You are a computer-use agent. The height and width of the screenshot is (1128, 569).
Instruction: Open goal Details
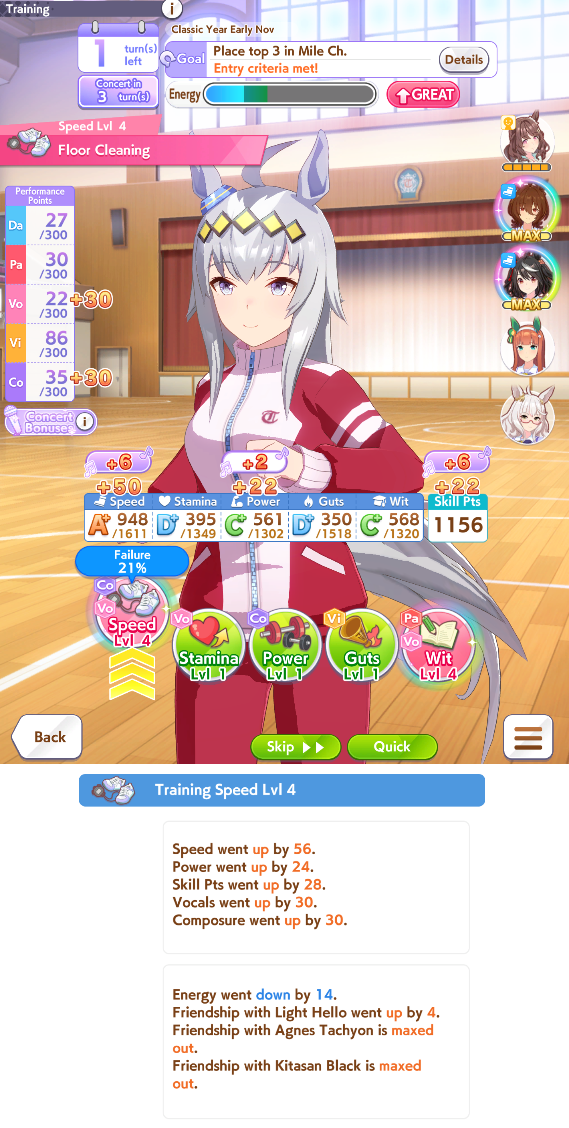click(463, 60)
